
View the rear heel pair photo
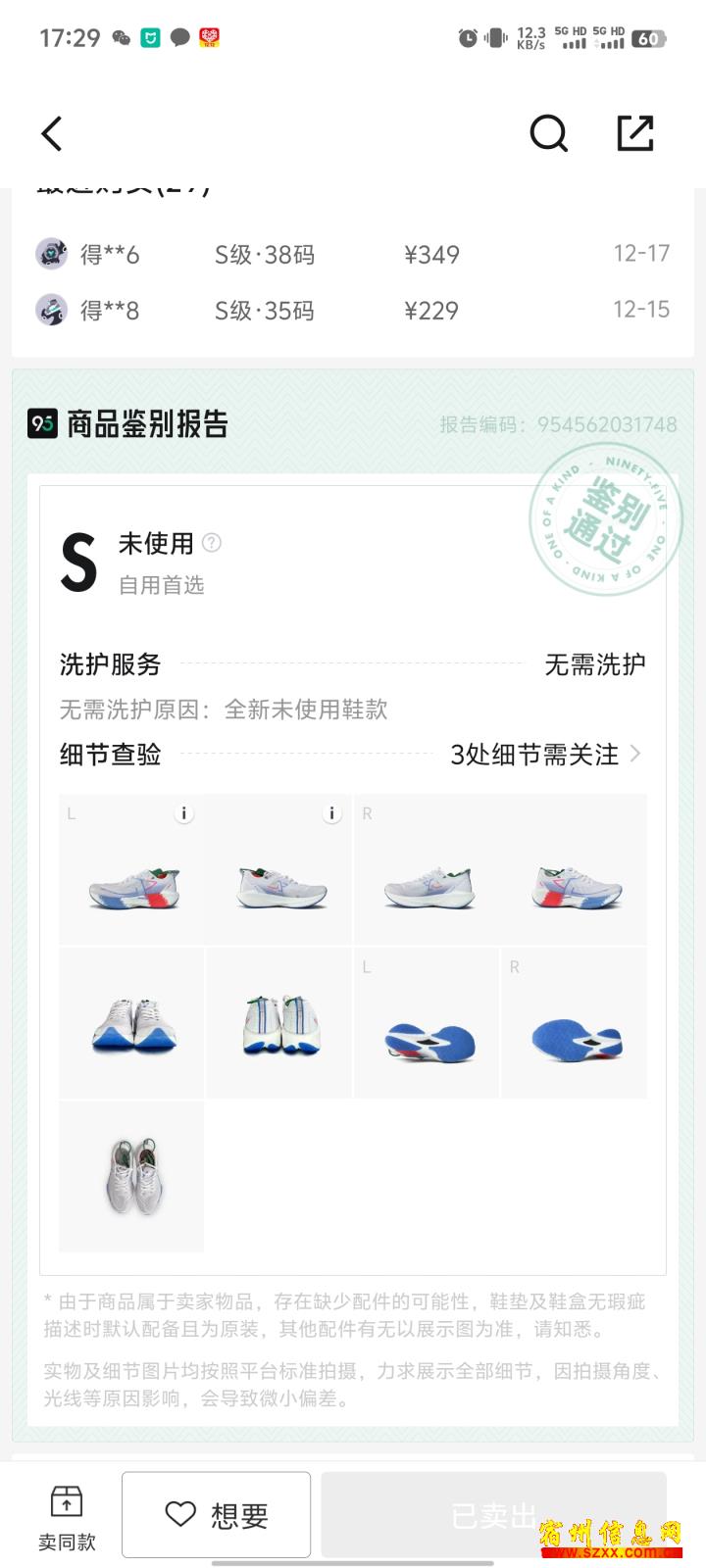tap(279, 1022)
